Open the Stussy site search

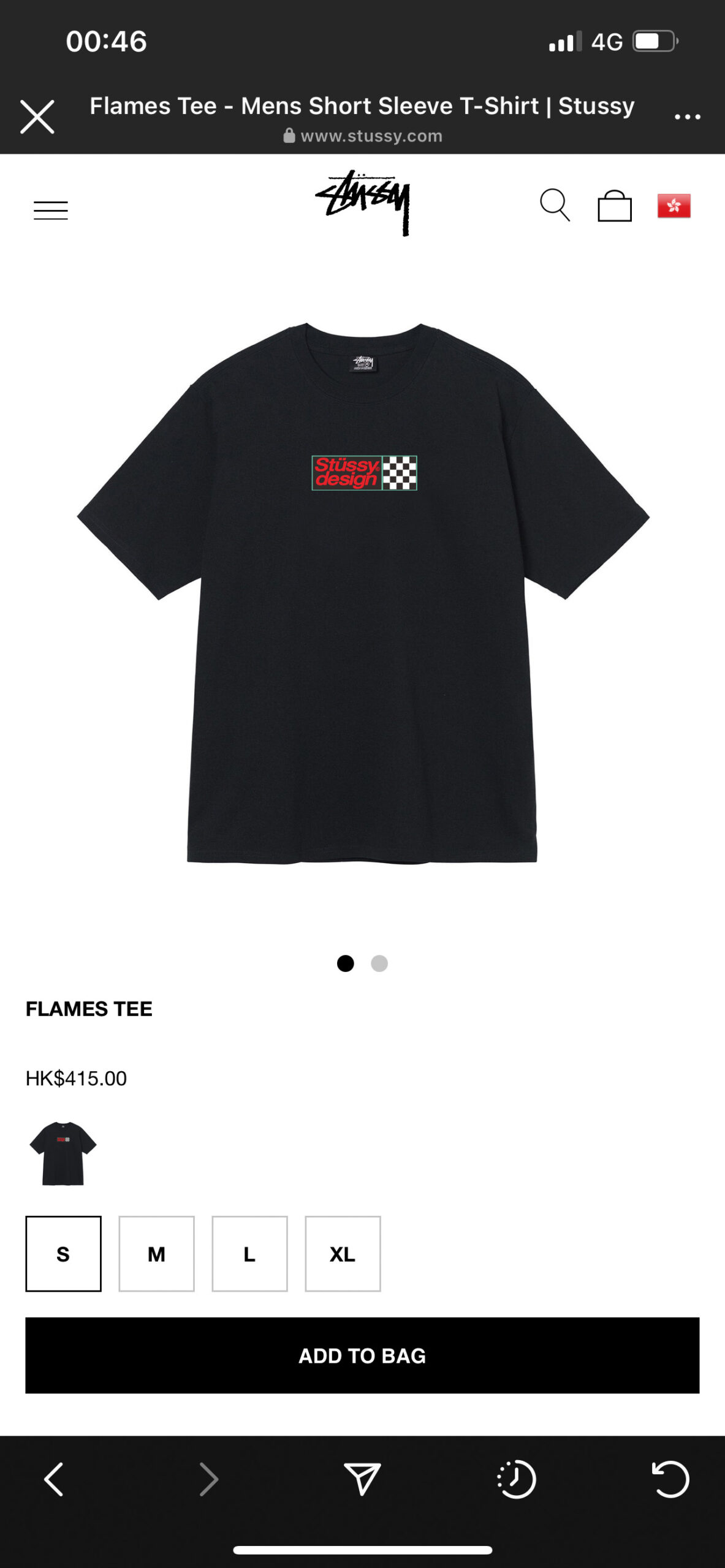point(555,205)
